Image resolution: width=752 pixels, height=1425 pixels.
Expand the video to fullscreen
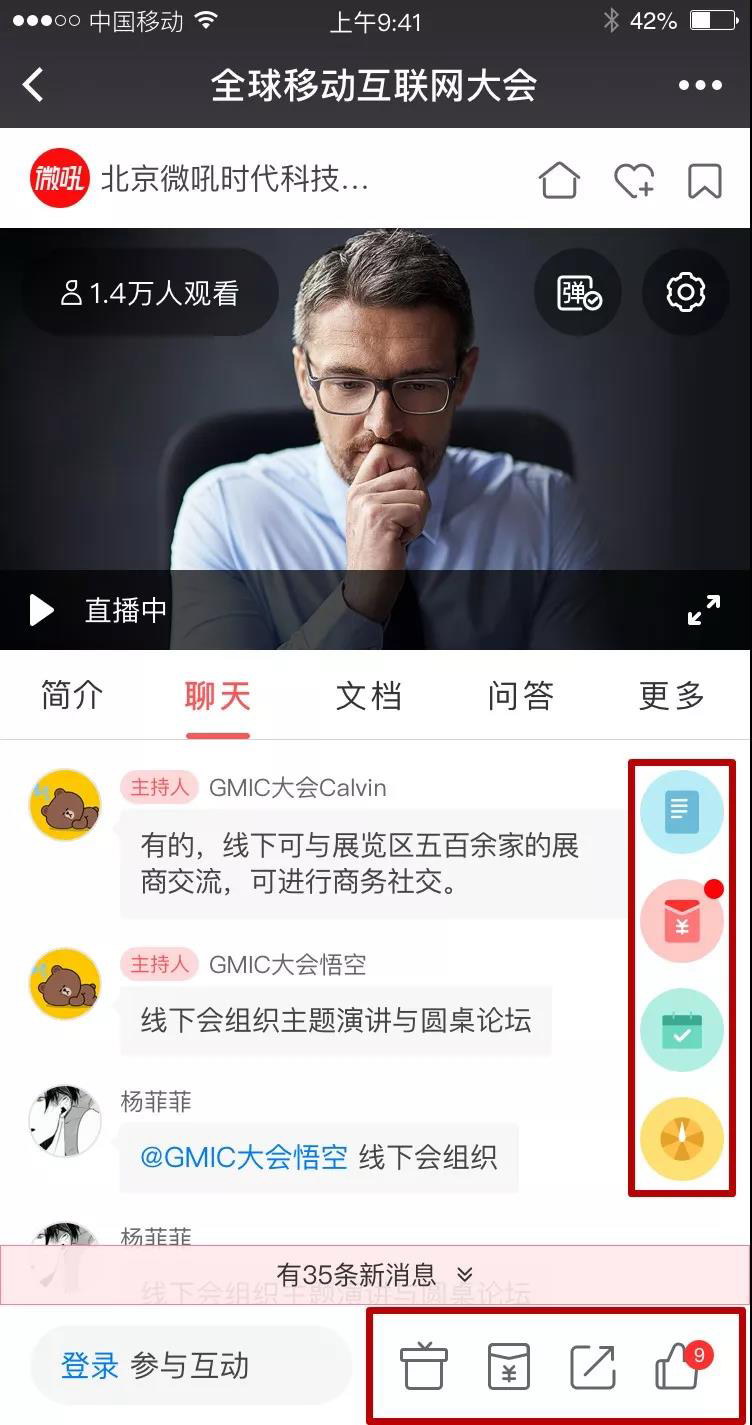coord(704,610)
